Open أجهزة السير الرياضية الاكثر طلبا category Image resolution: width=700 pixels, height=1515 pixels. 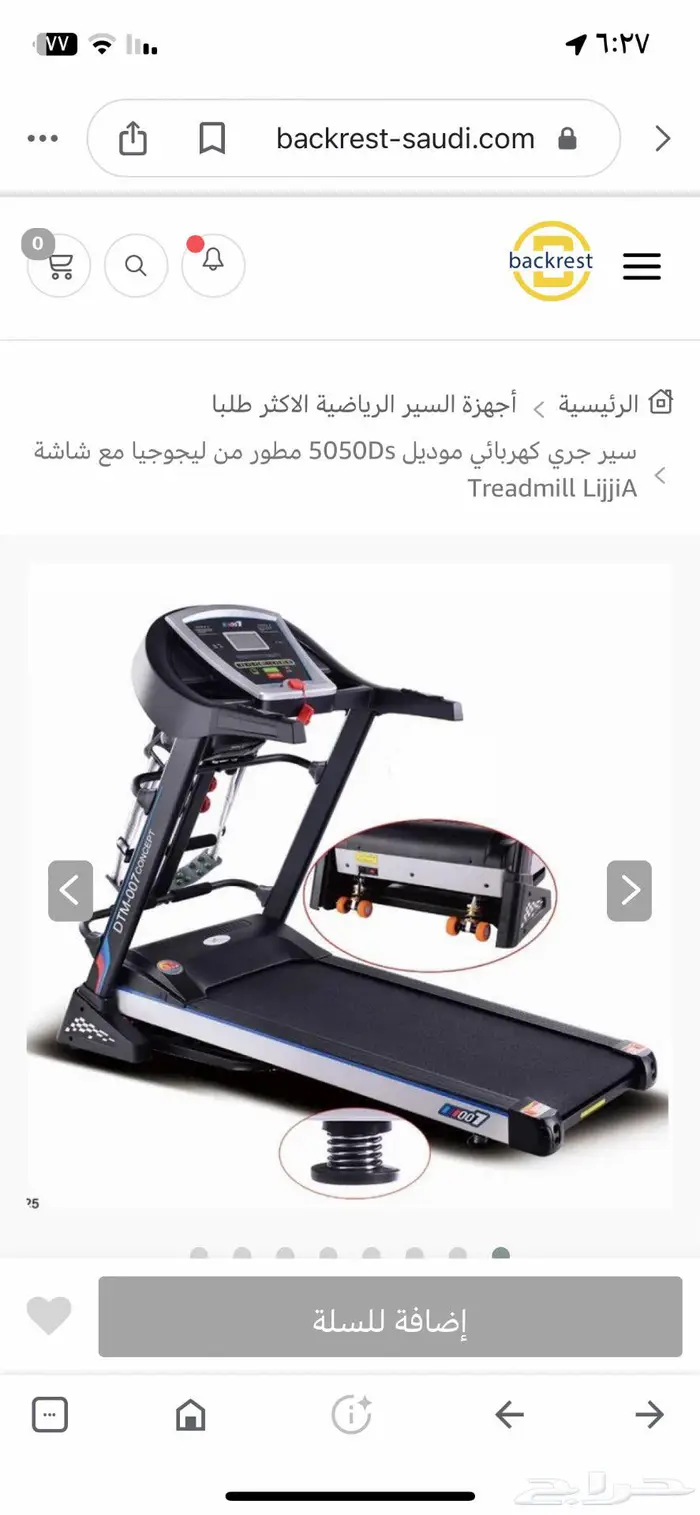tap(365, 404)
